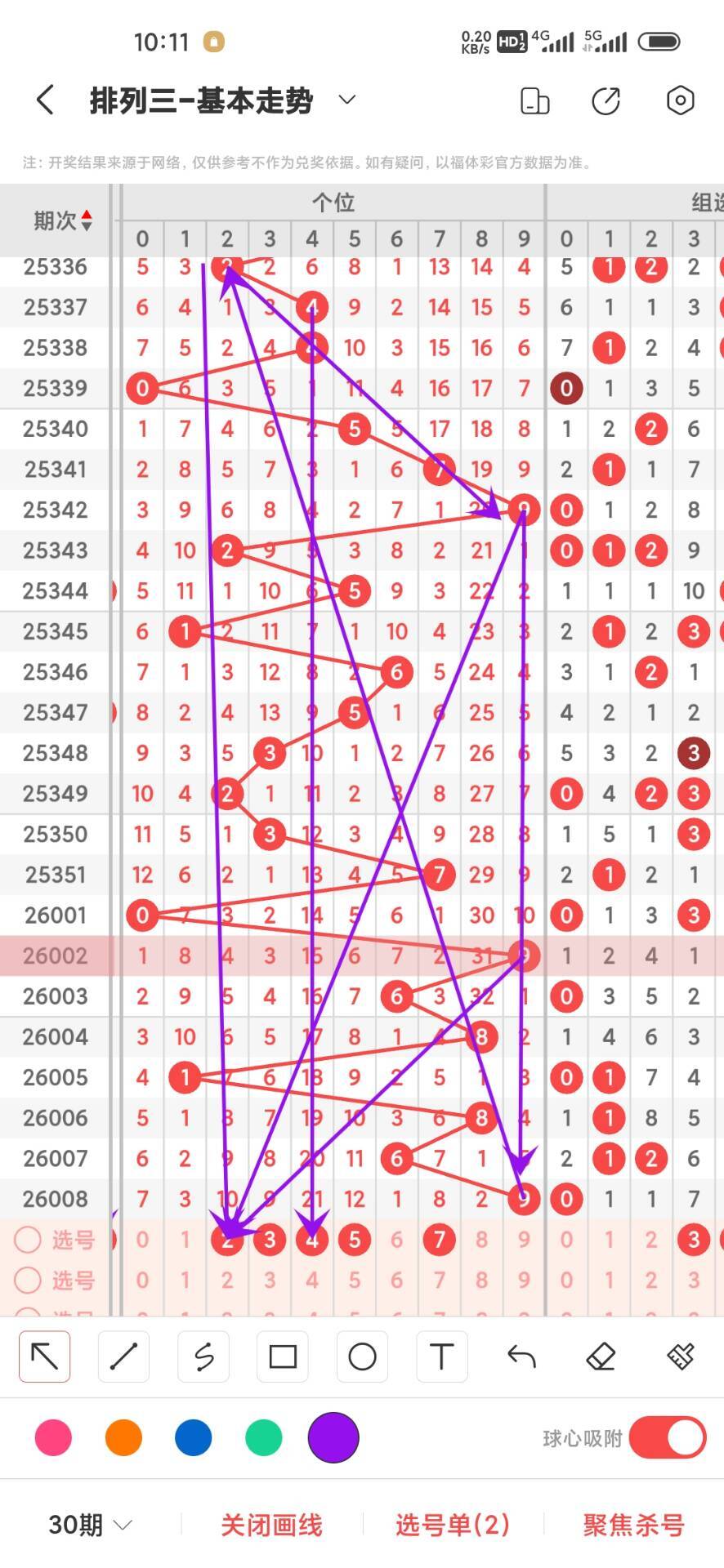Select the rectangle shape tool

pos(283,1356)
